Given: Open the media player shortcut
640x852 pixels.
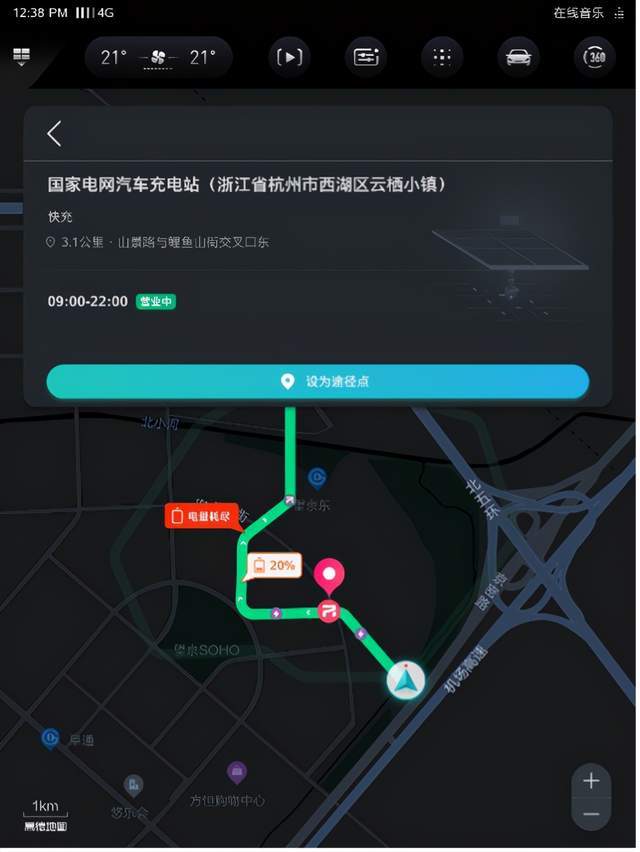Looking at the screenshot, I should [x=288, y=57].
